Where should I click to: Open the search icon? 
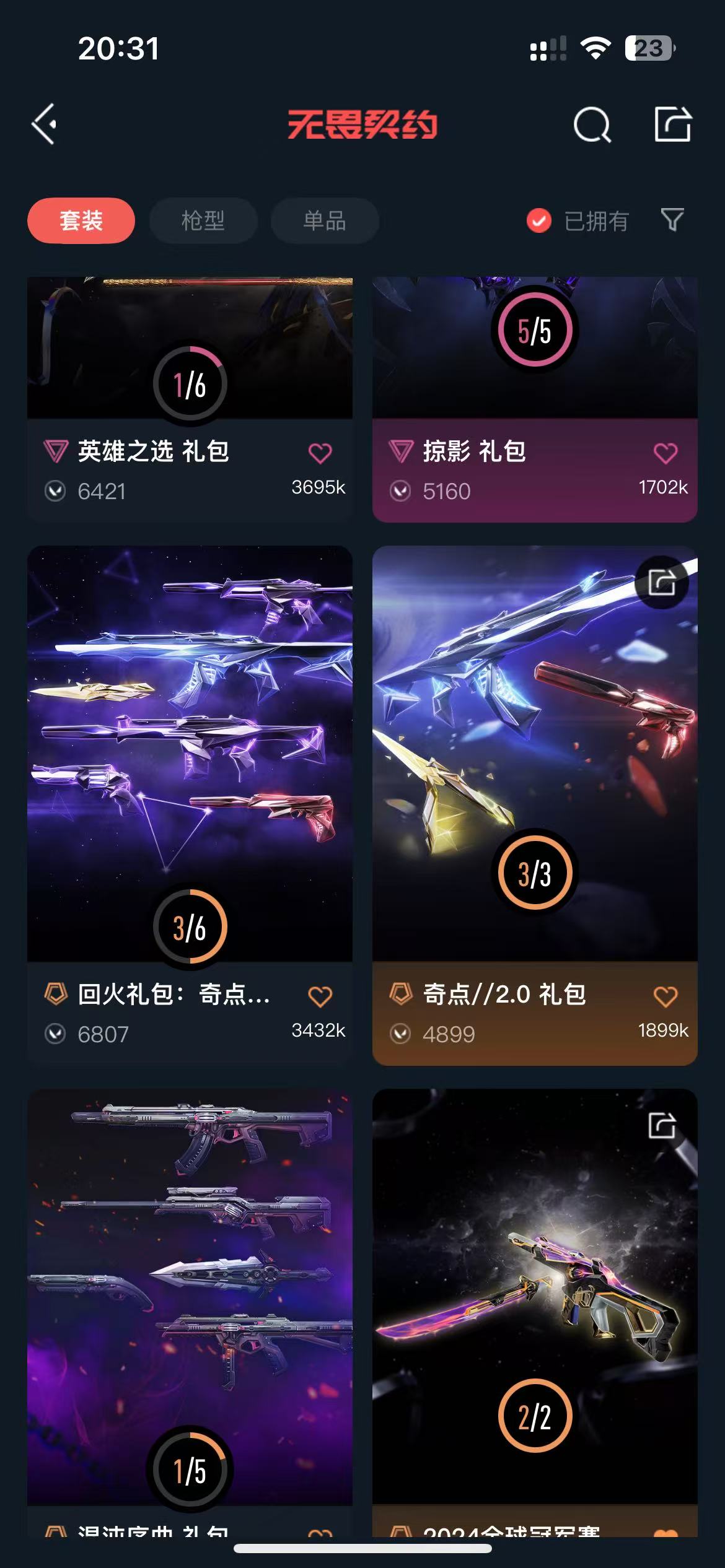pyautogui.click(x=592, y=124)
